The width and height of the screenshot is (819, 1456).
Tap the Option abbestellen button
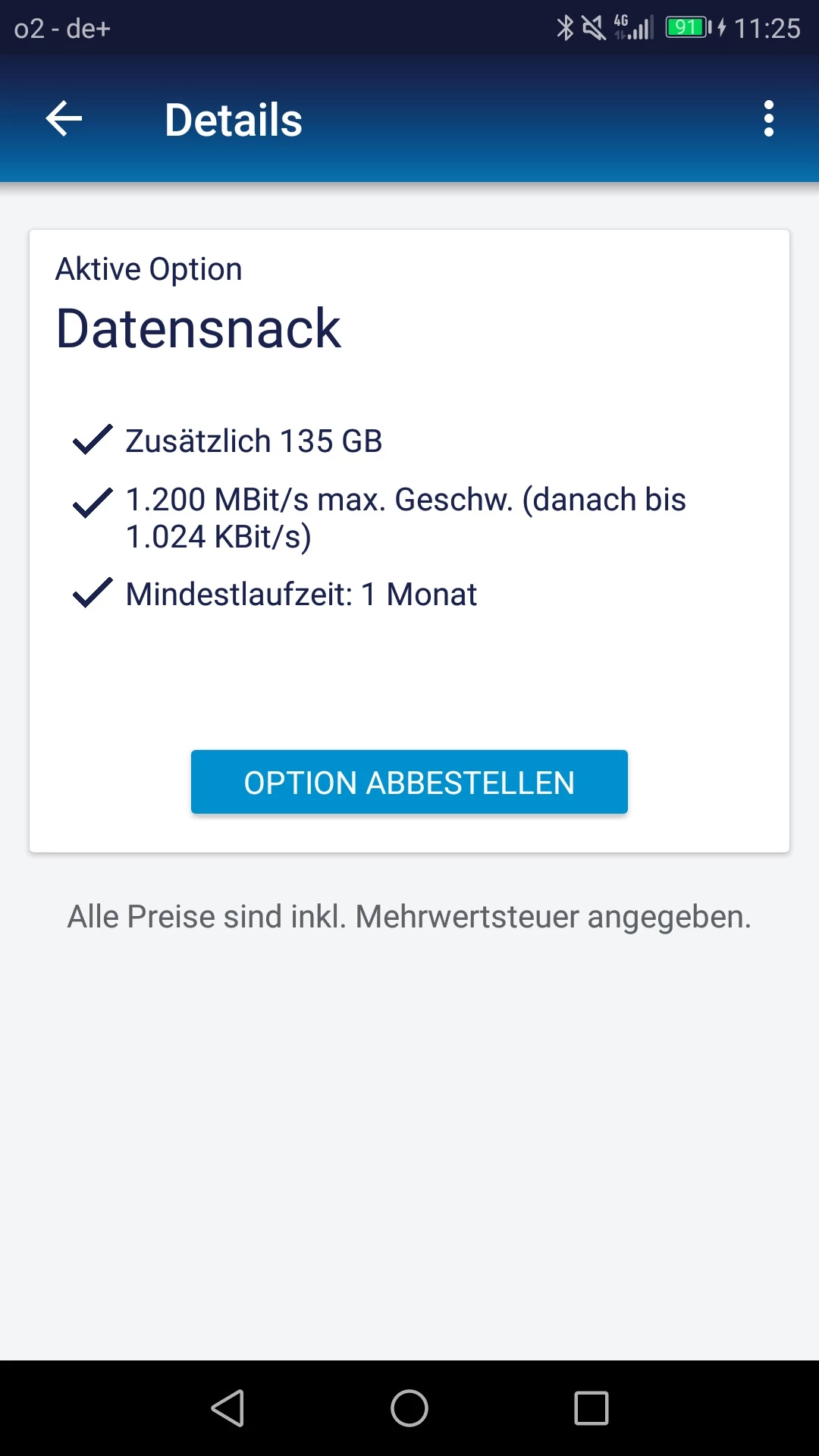[x=409, y=782]
